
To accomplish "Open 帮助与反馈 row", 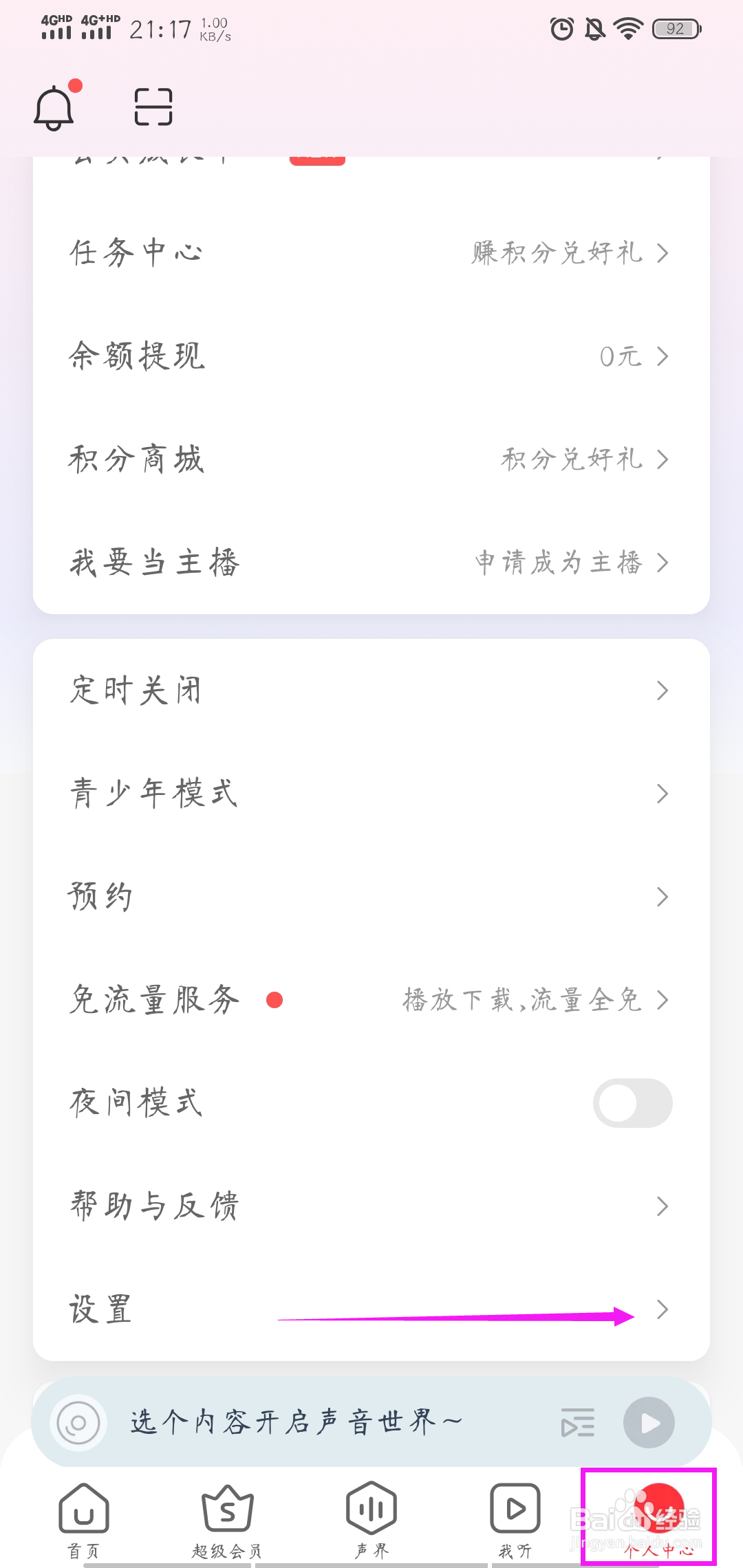I will 371,1206.
